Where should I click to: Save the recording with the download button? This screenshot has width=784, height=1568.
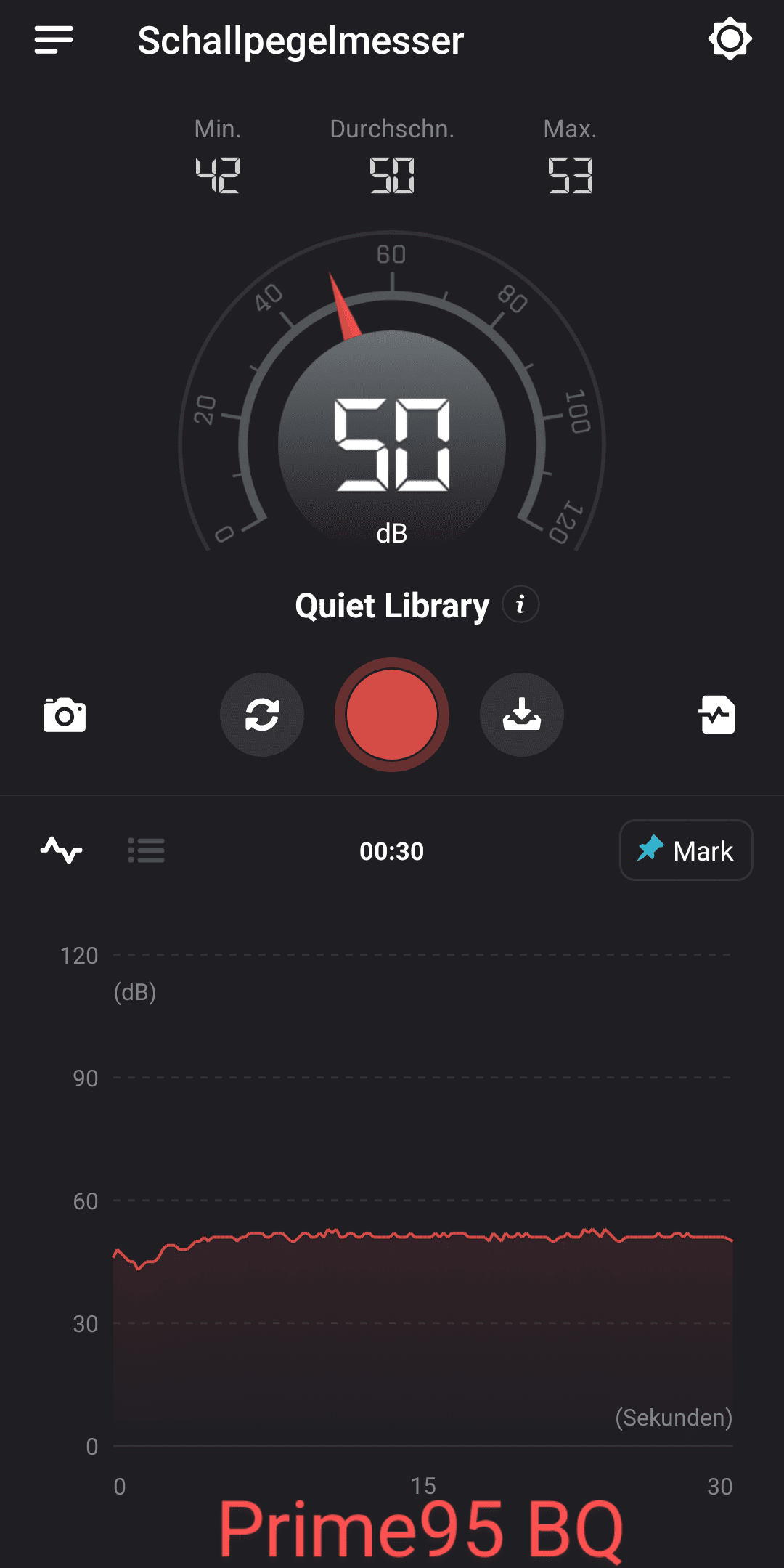point(522,715)
